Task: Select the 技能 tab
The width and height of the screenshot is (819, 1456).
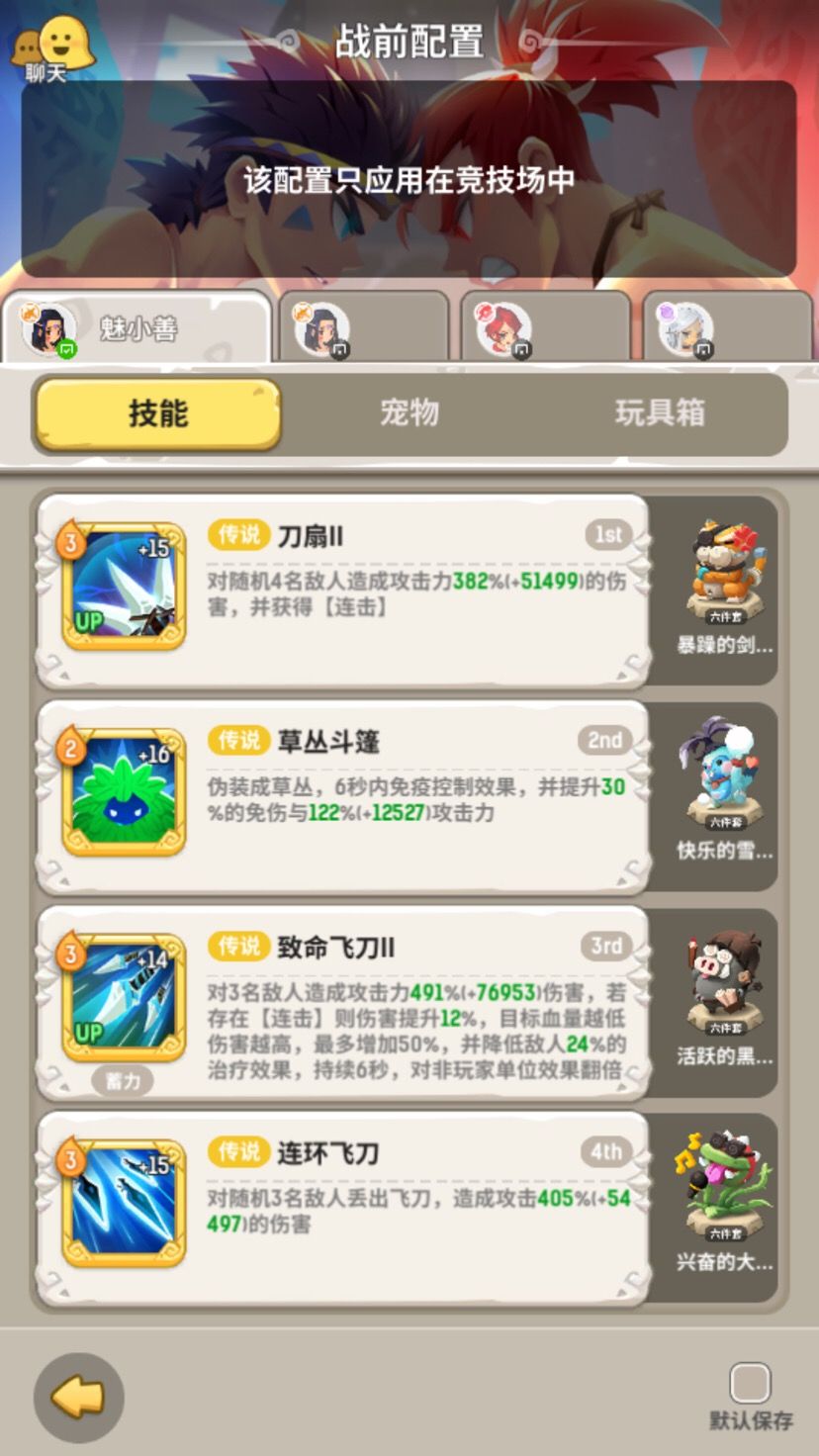Action: point(158,414)
